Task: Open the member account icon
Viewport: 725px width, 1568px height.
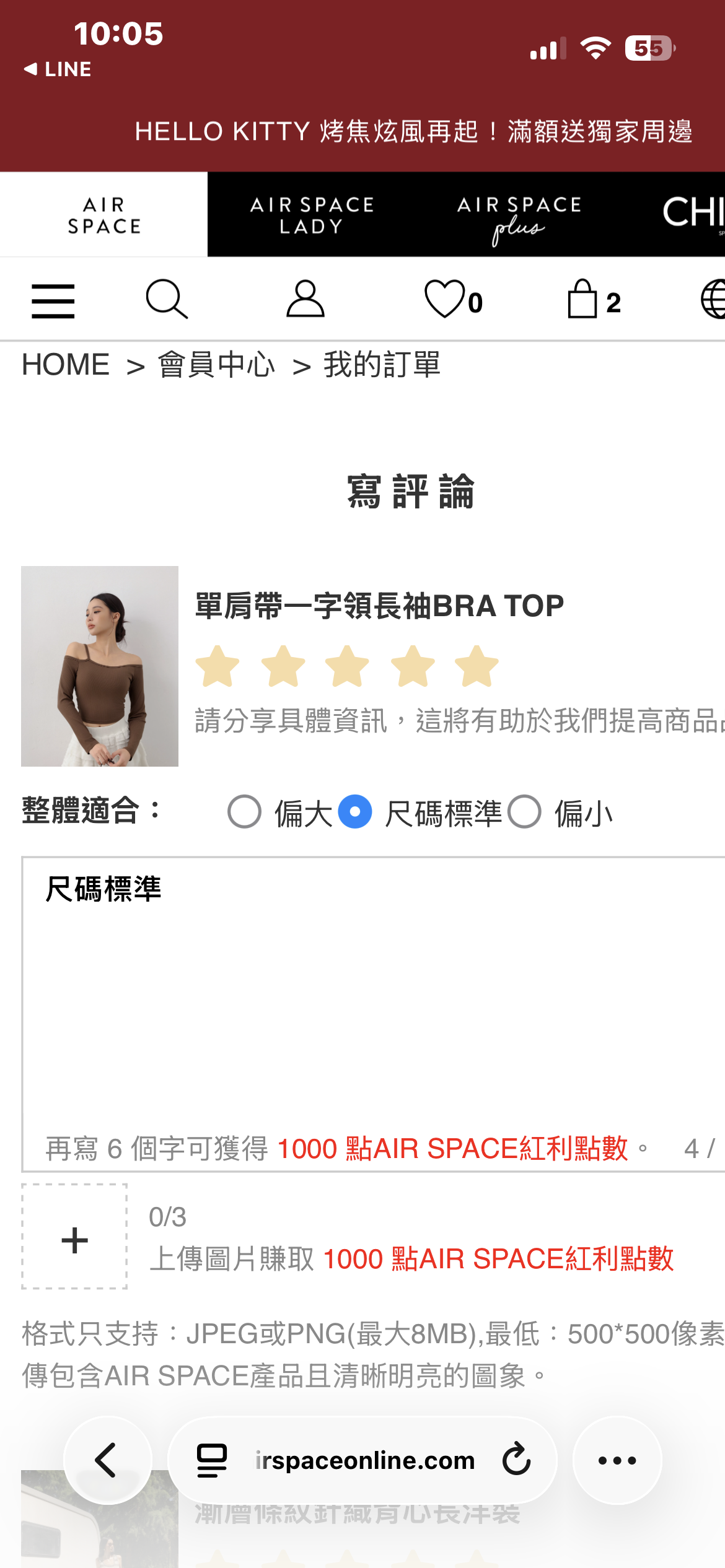Action: 305,300
